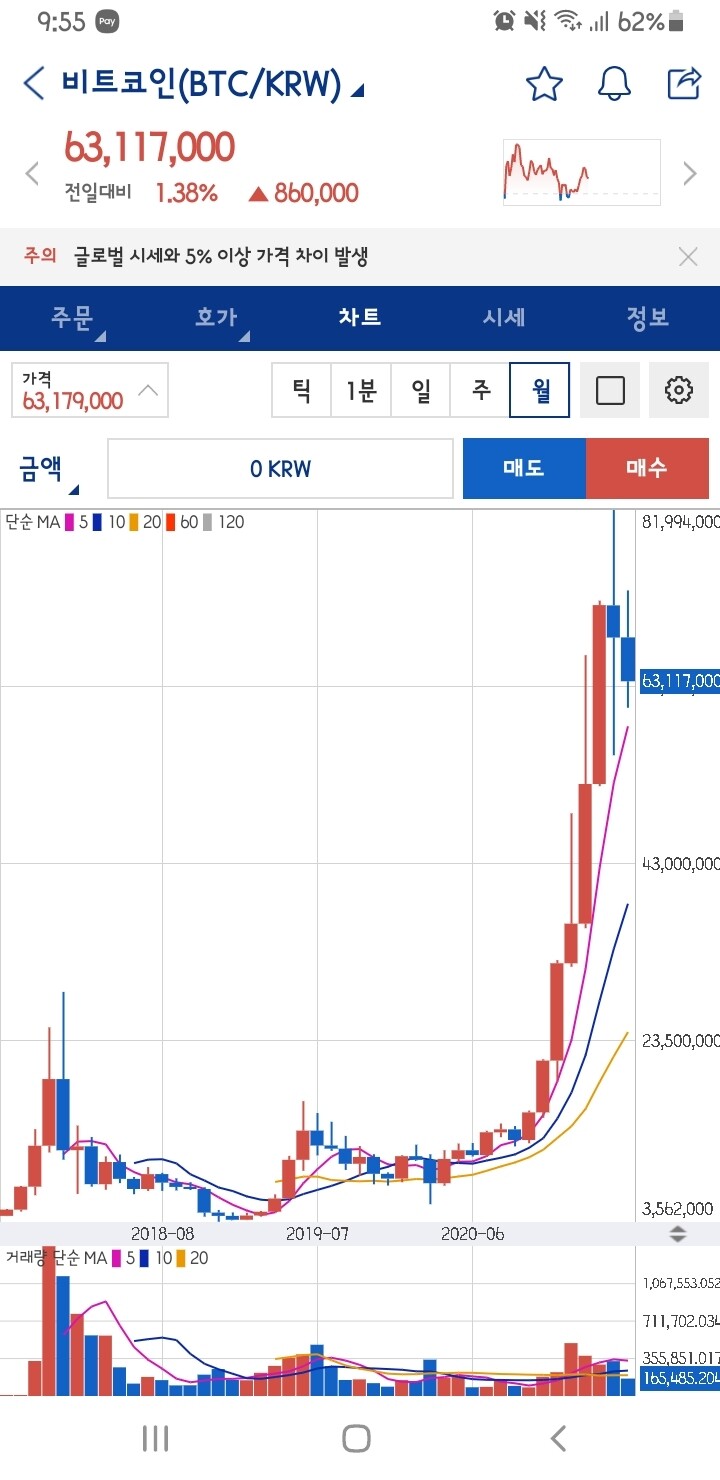Switch to the 호가 tab
The width and height of the screenshot is (720, 1480).
click(x=215, y=318)
